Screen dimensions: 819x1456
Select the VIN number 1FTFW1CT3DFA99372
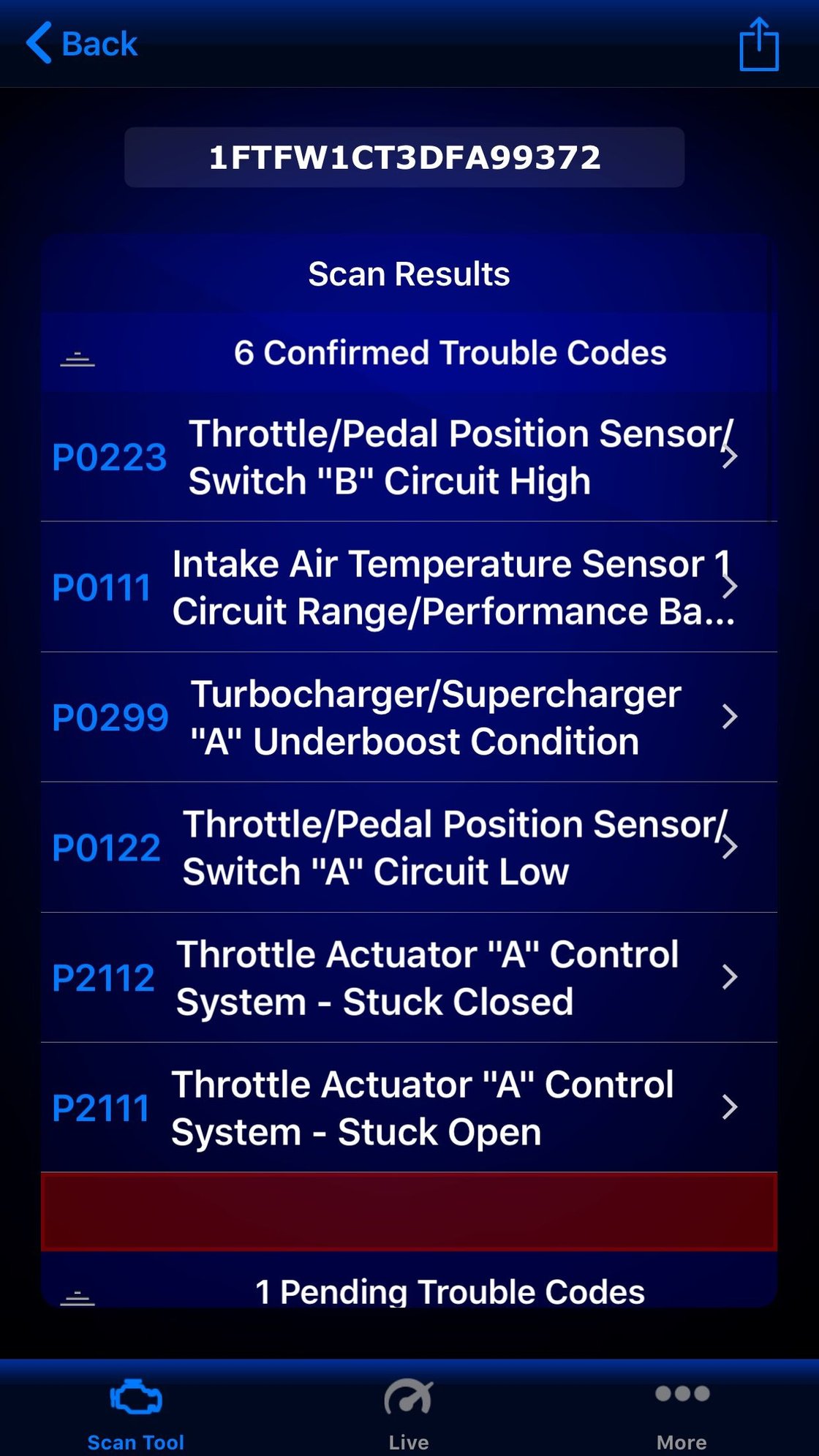405,157
